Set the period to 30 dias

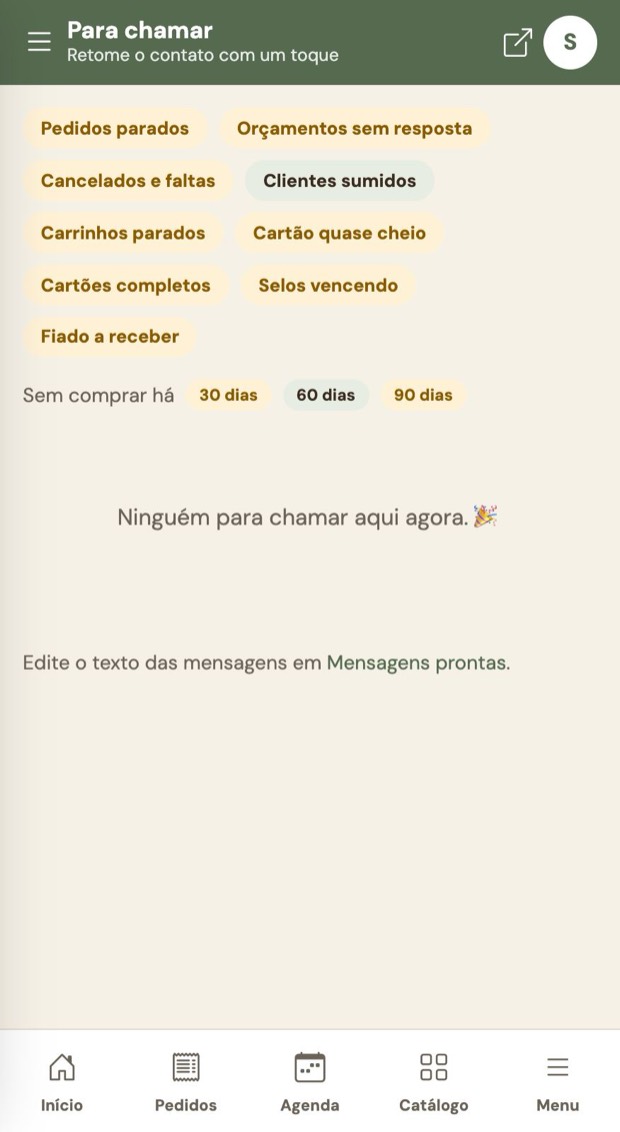pos(228,395)
